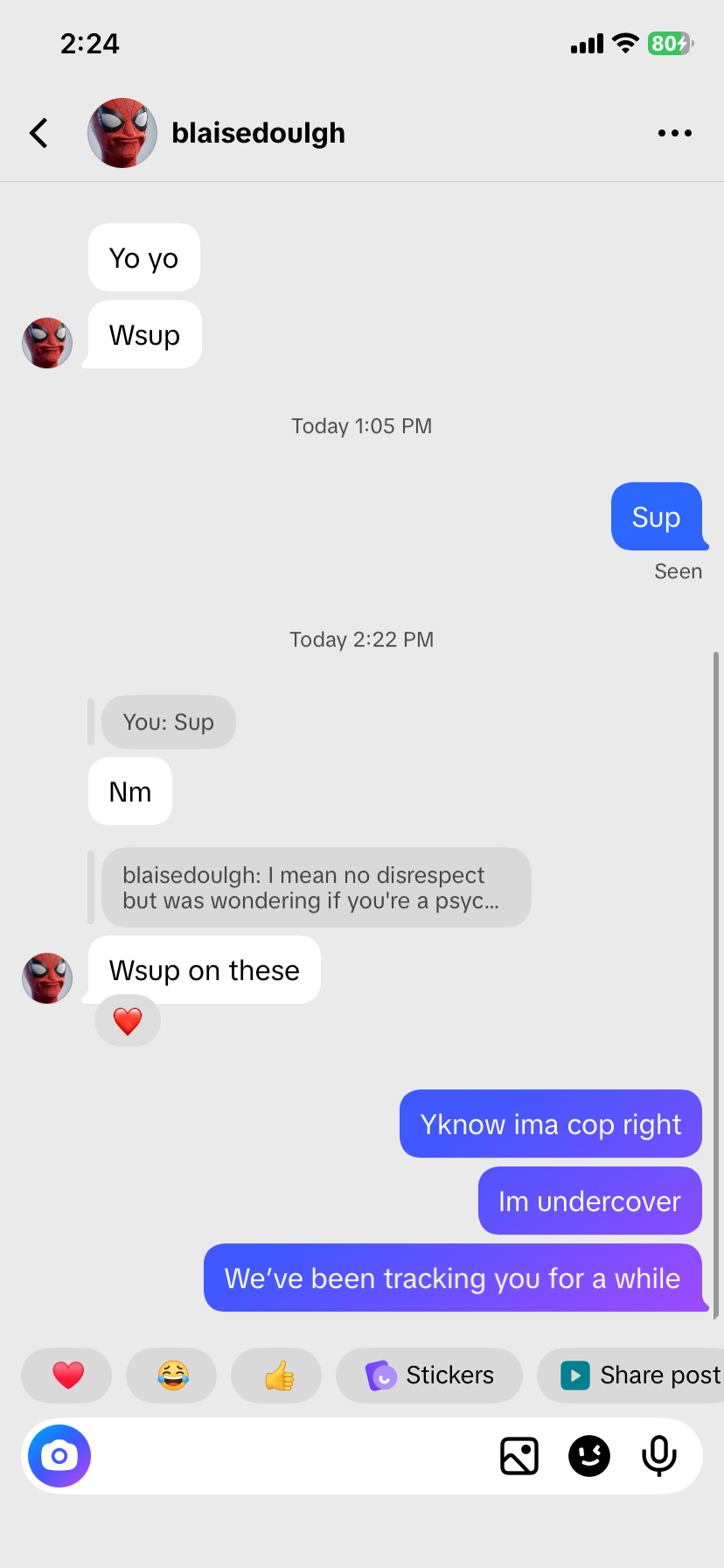The height and width of the screenshot is (1568, 724).
Task: View the heart reaction on "Wsup on these"
Action: pyautogui.click(x=128, y=1021)
